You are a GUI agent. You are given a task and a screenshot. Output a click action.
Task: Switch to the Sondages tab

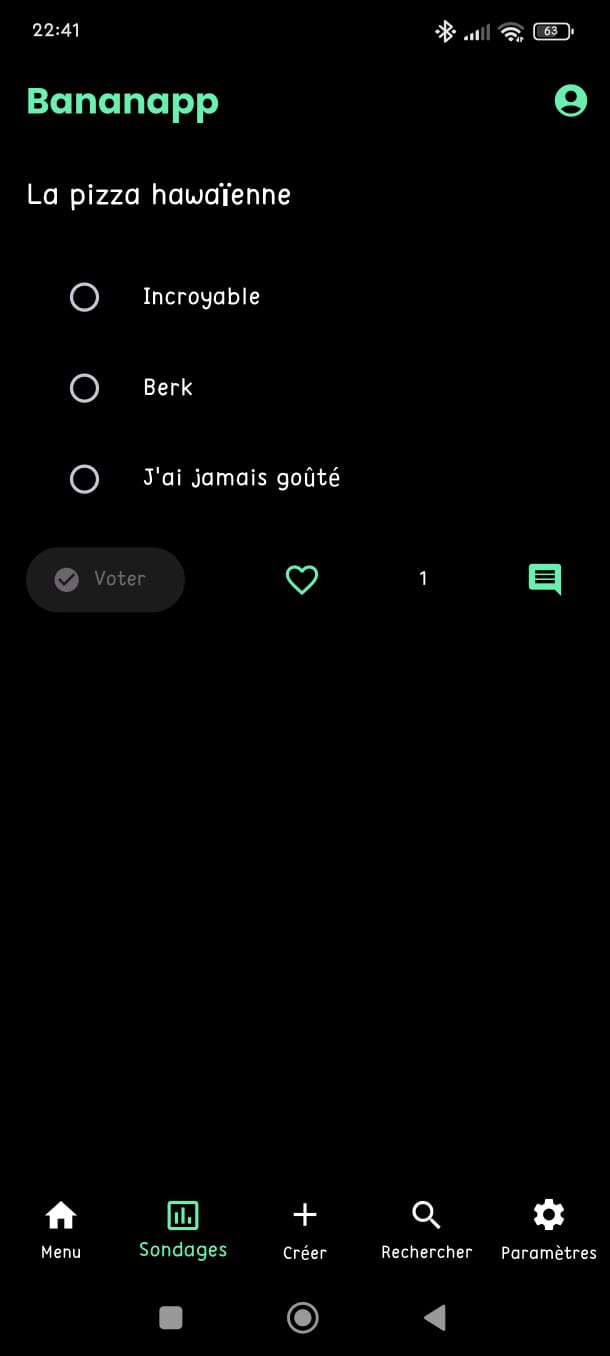point(183,1230)
